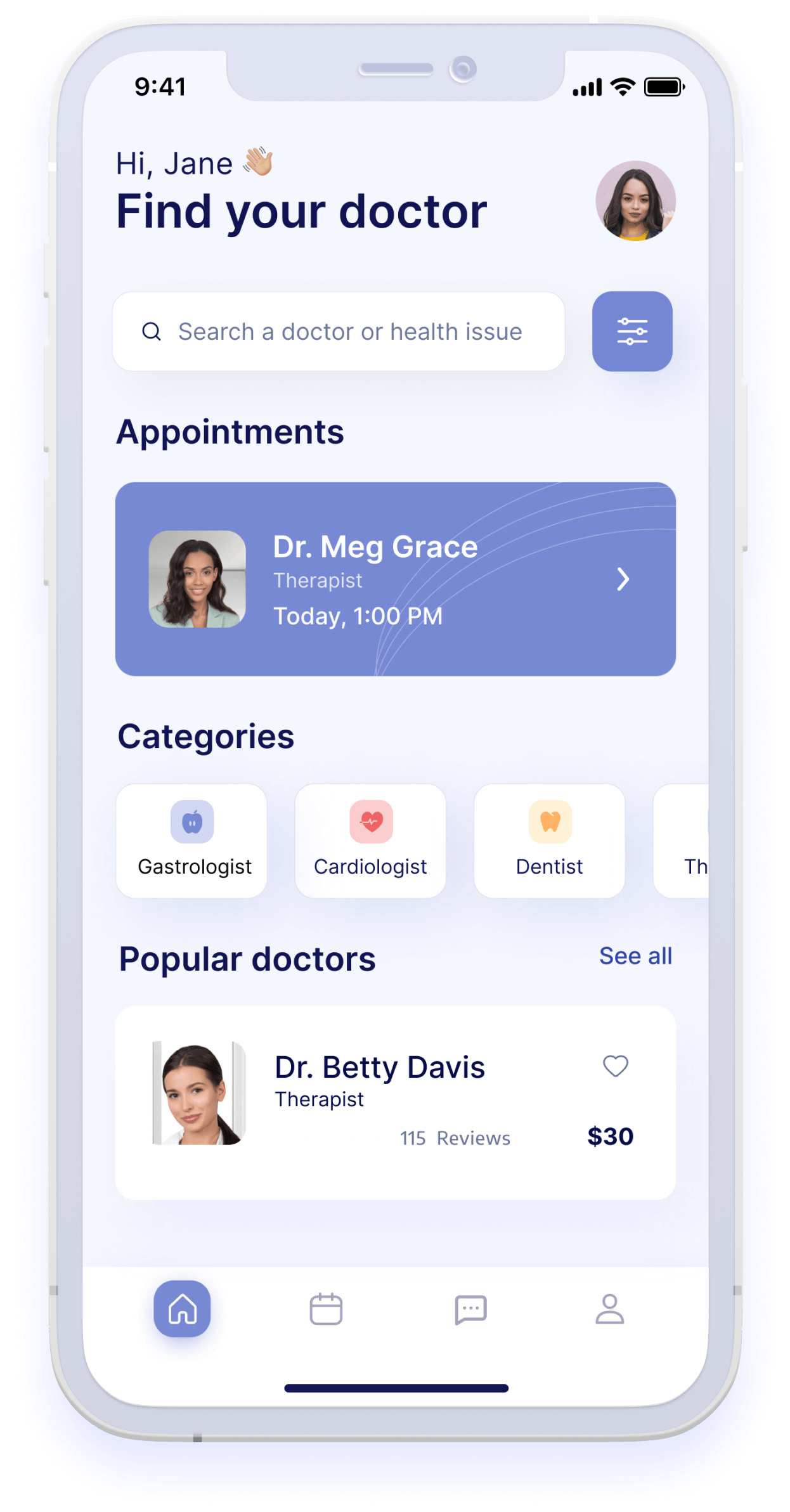This screenshot has width=790, height=1512.
Task: Favorite Dr. Betty Davis with heart icon
Action: coord(615,1066)
